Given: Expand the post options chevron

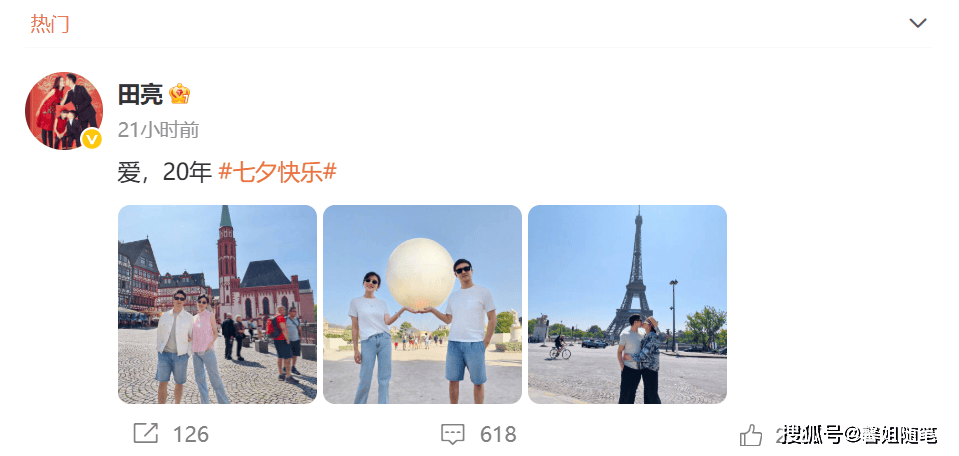Looking at the screenshot, I should [917, 23].
